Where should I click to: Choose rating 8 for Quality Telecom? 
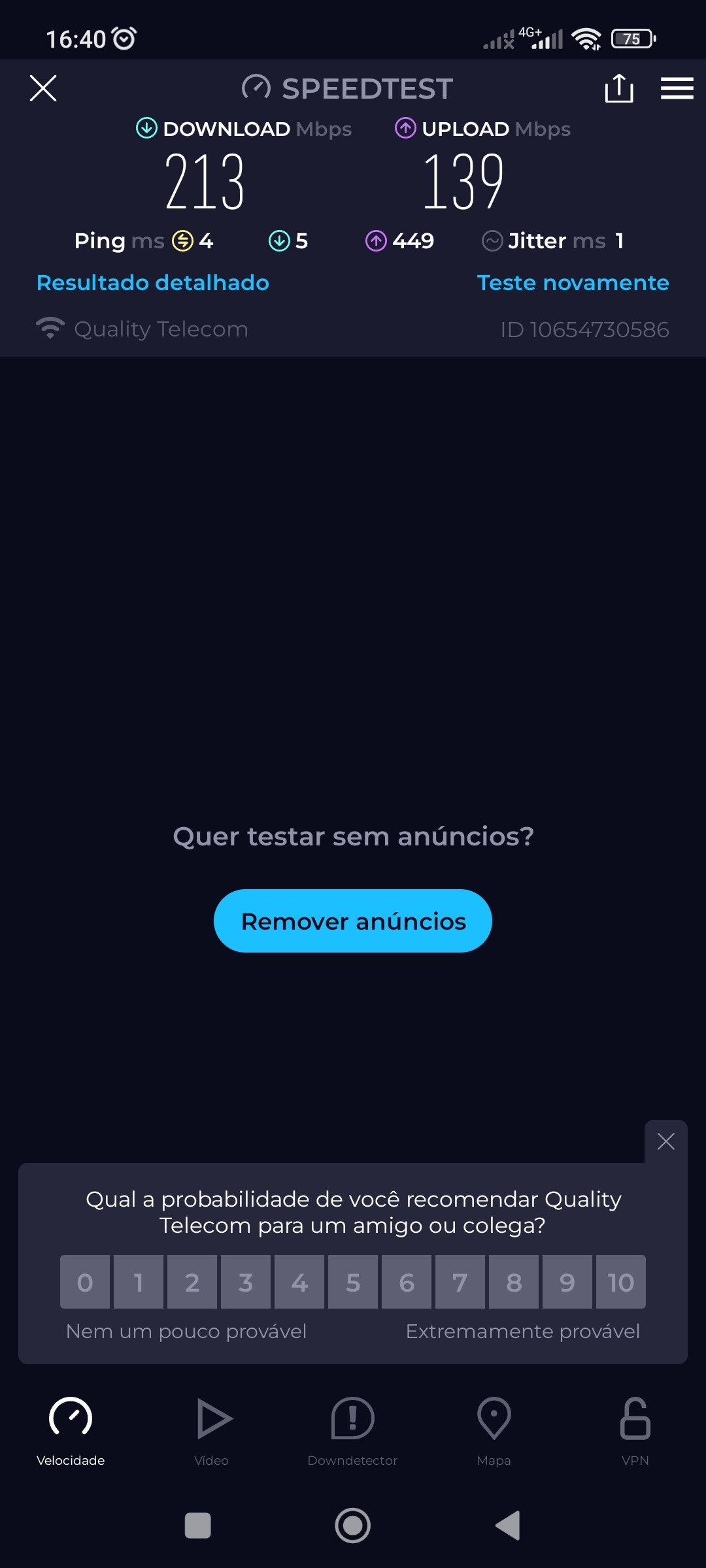point(514,1282)
